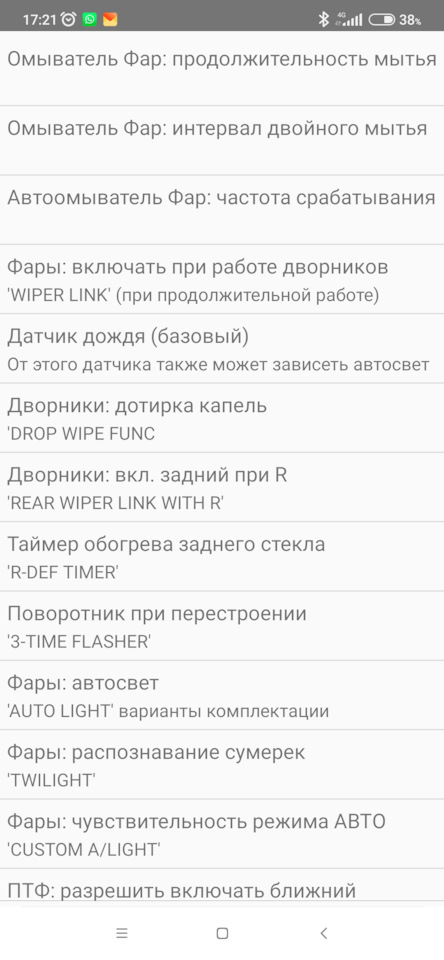444x960 pixels.
Task: Open 'Омыватель Фар: продолжительность мытья' setting
Action: pyautogui.click(x=222, y=69)
